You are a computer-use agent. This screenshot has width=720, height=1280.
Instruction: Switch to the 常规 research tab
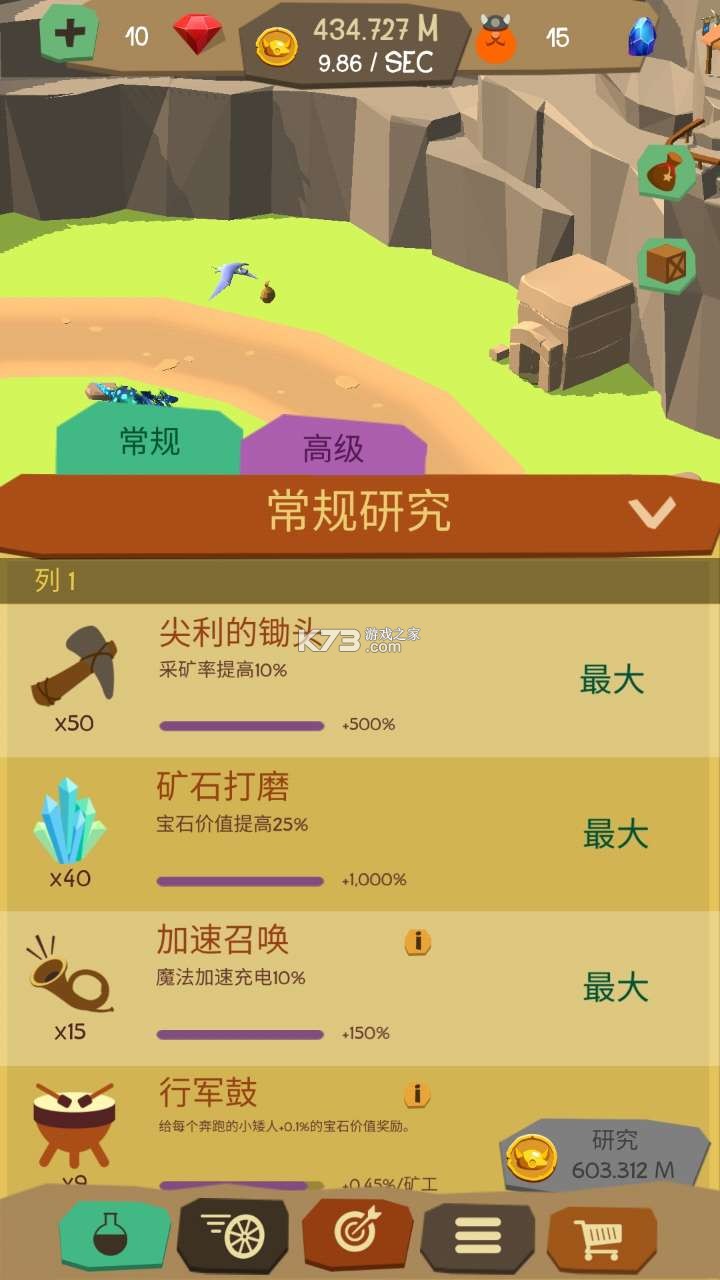tap(150, 441)
